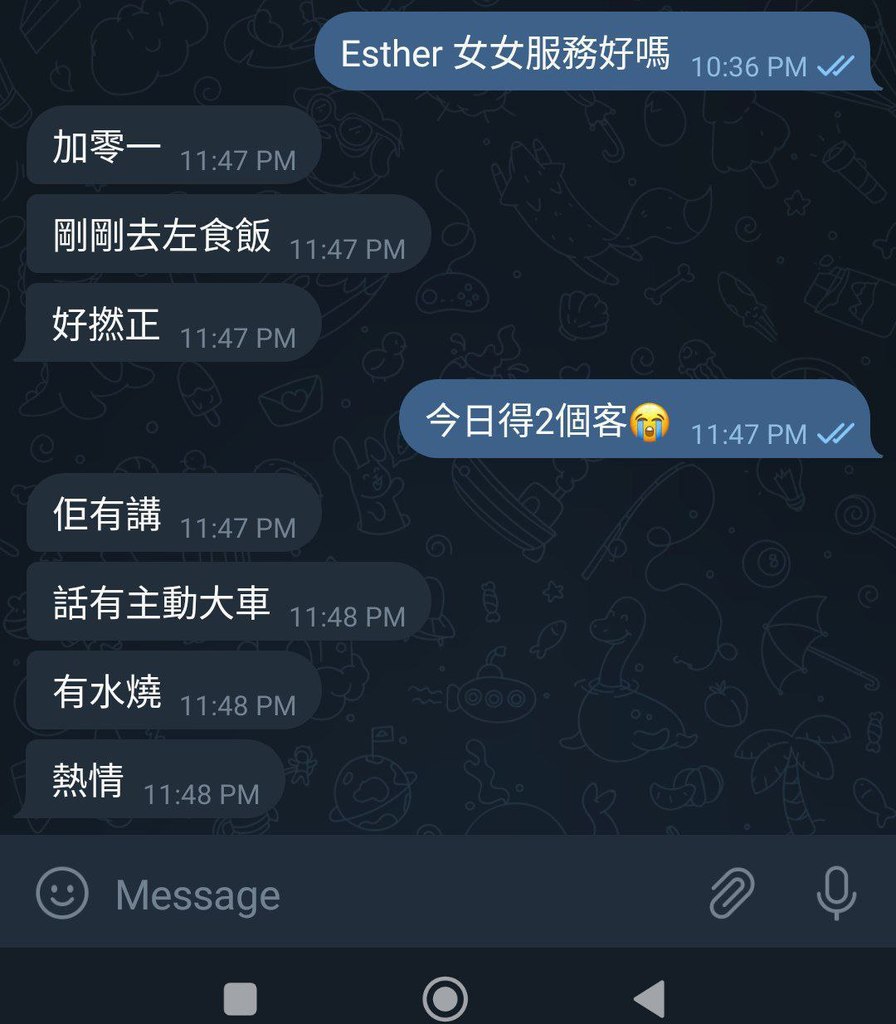Attach a file with the paperclip
The width and height of the screenshot is (896, 1024).
(732, 893)
